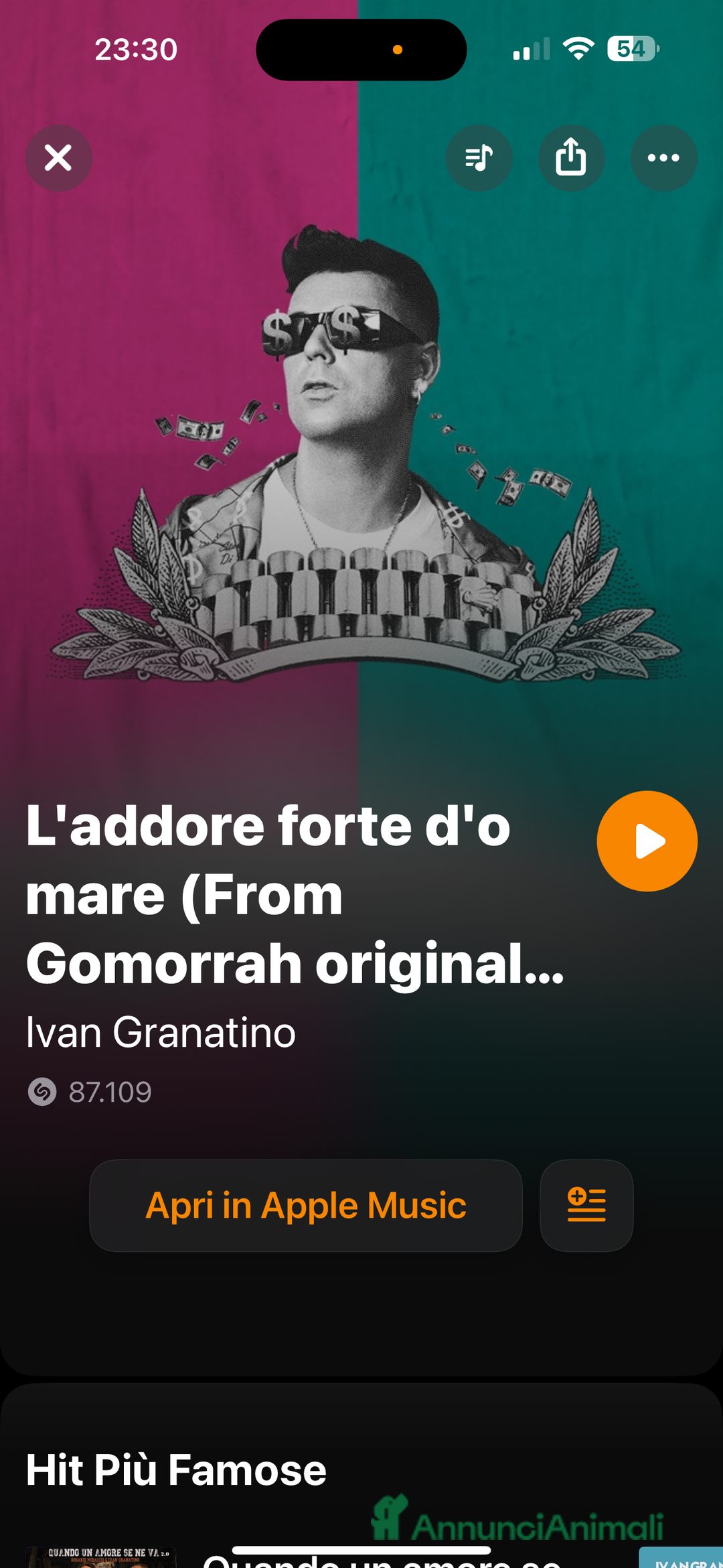723x1568 pixels.
Task: Open the three-dot overflow menu
Action: [x=663, y=158]
